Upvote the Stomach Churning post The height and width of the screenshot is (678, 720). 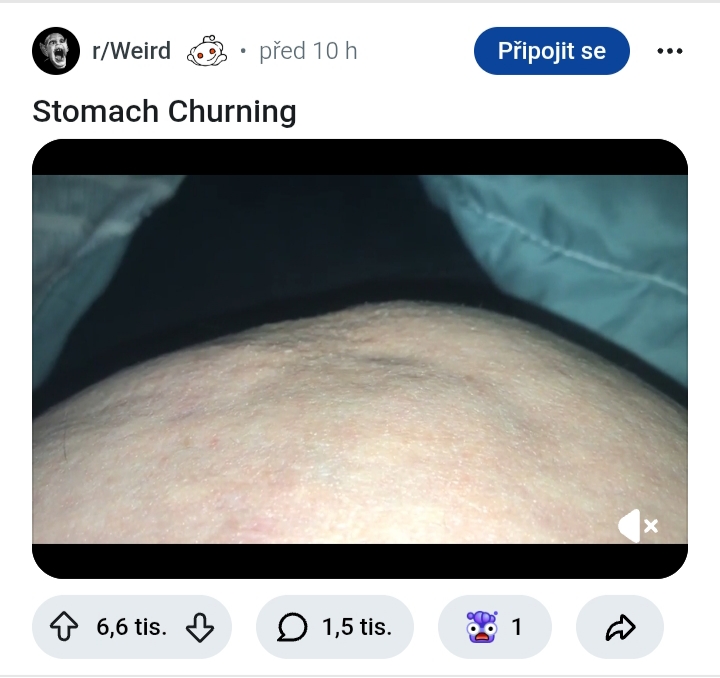[x=64, y=627]
